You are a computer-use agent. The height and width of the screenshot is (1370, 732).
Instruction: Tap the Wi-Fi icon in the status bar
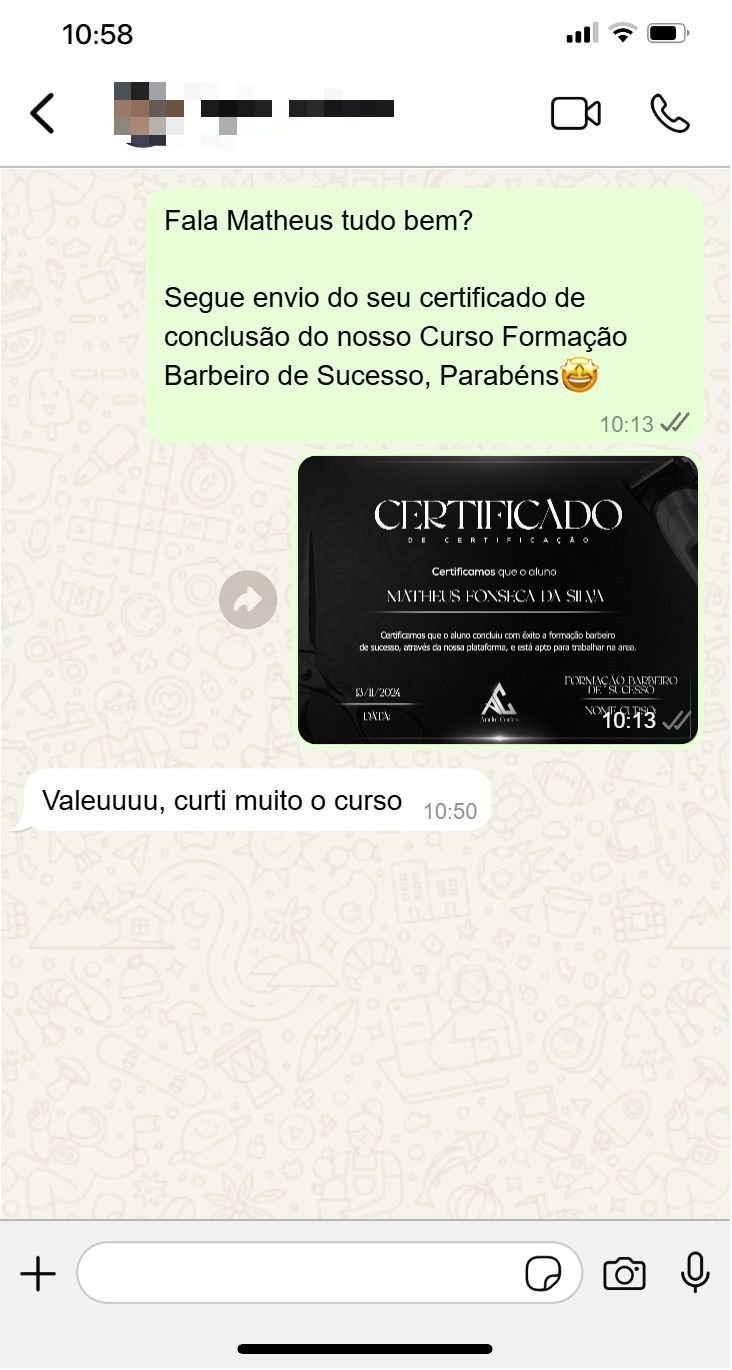tap(622, 32)
